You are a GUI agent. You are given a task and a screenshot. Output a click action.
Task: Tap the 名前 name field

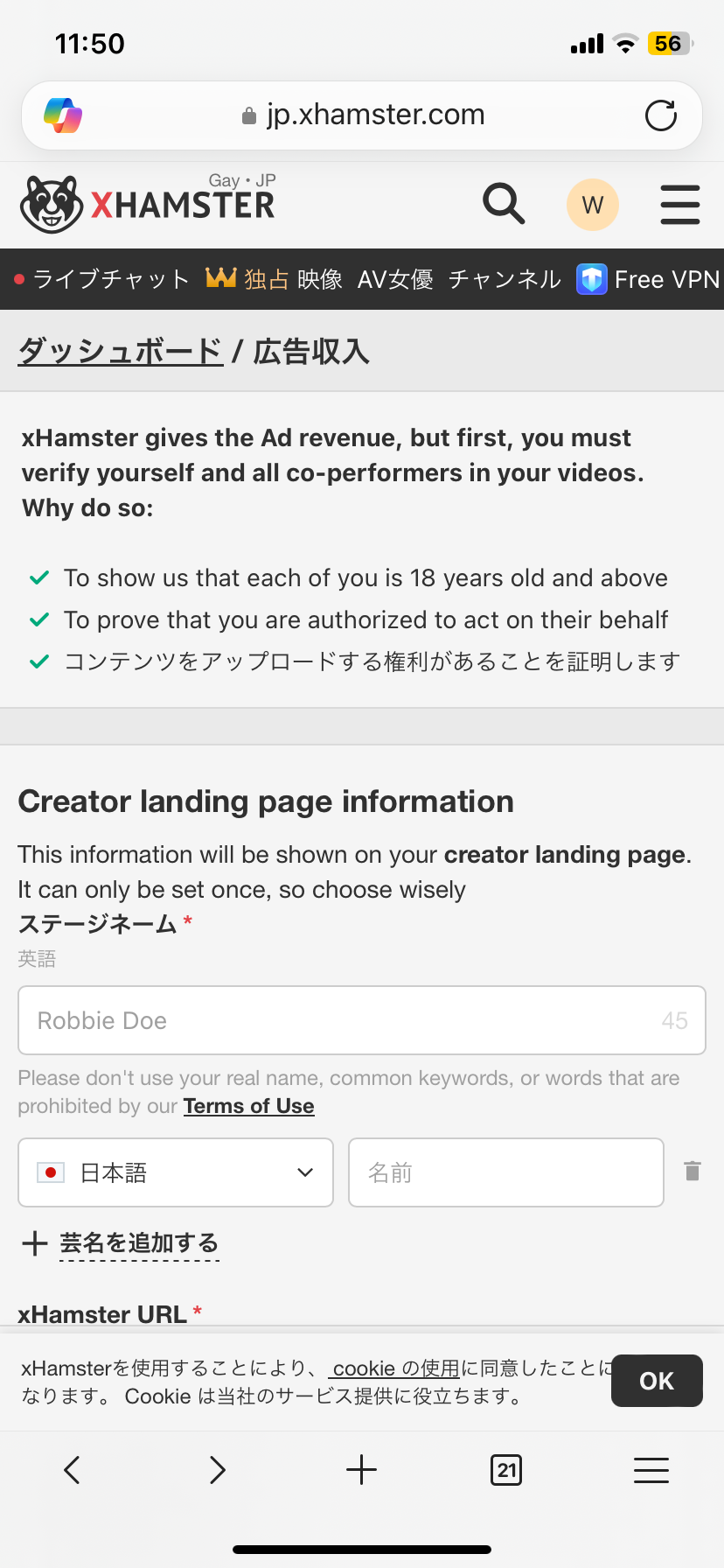click(506, 1172)
